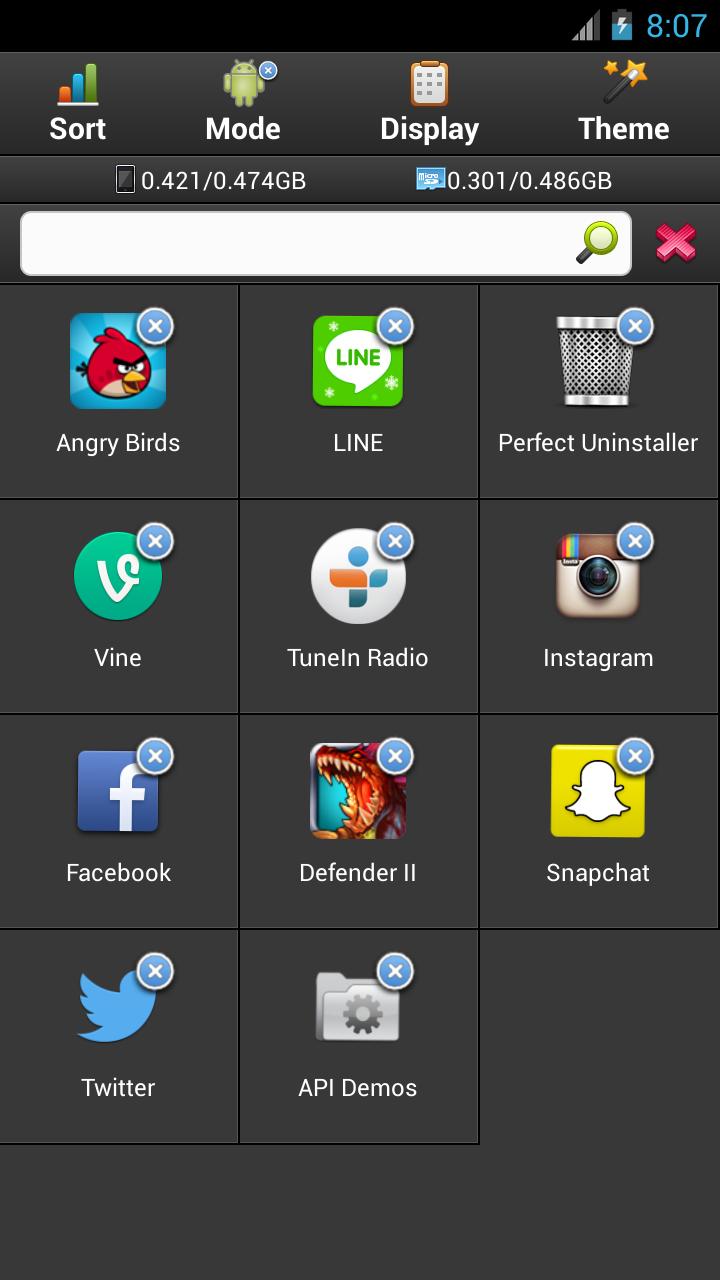Viewport: 720px width, 1280px height.
Task: Open the Facebook app icon
Action: (117, 790)
